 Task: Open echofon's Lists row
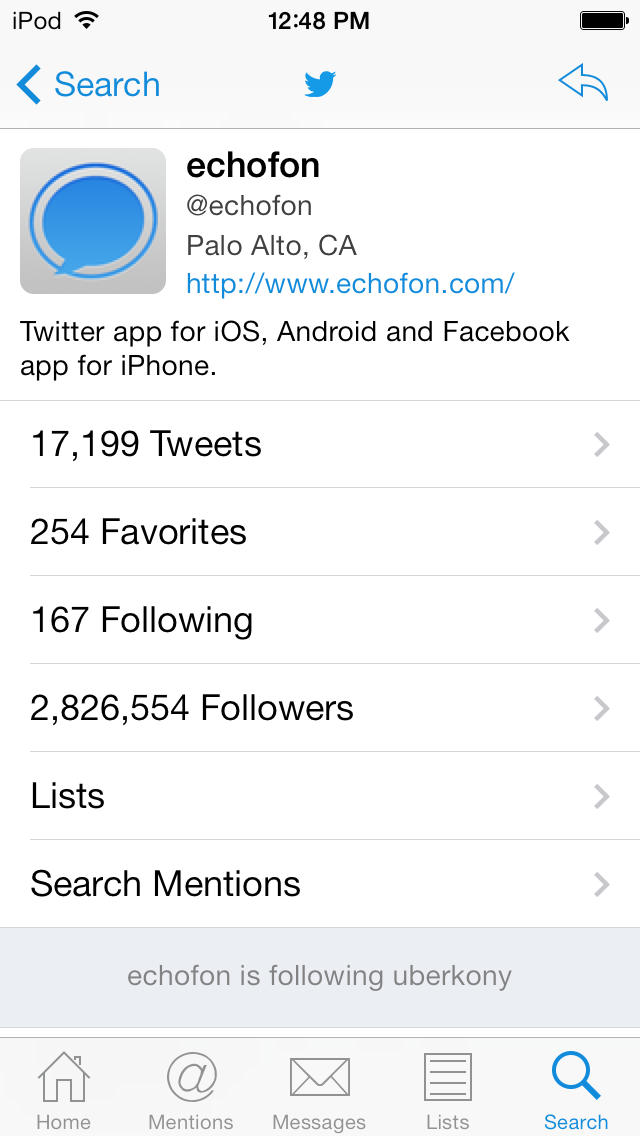coord(320,796)
